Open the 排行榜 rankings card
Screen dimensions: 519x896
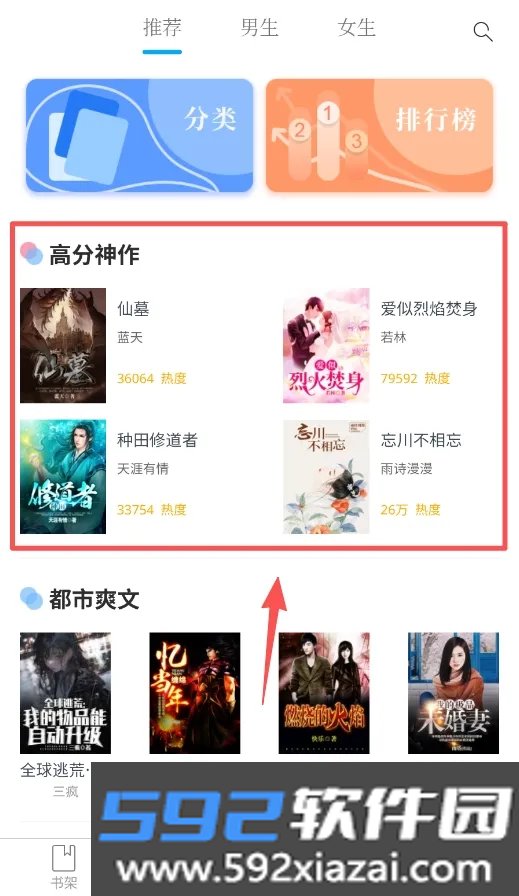click(379, 135)
